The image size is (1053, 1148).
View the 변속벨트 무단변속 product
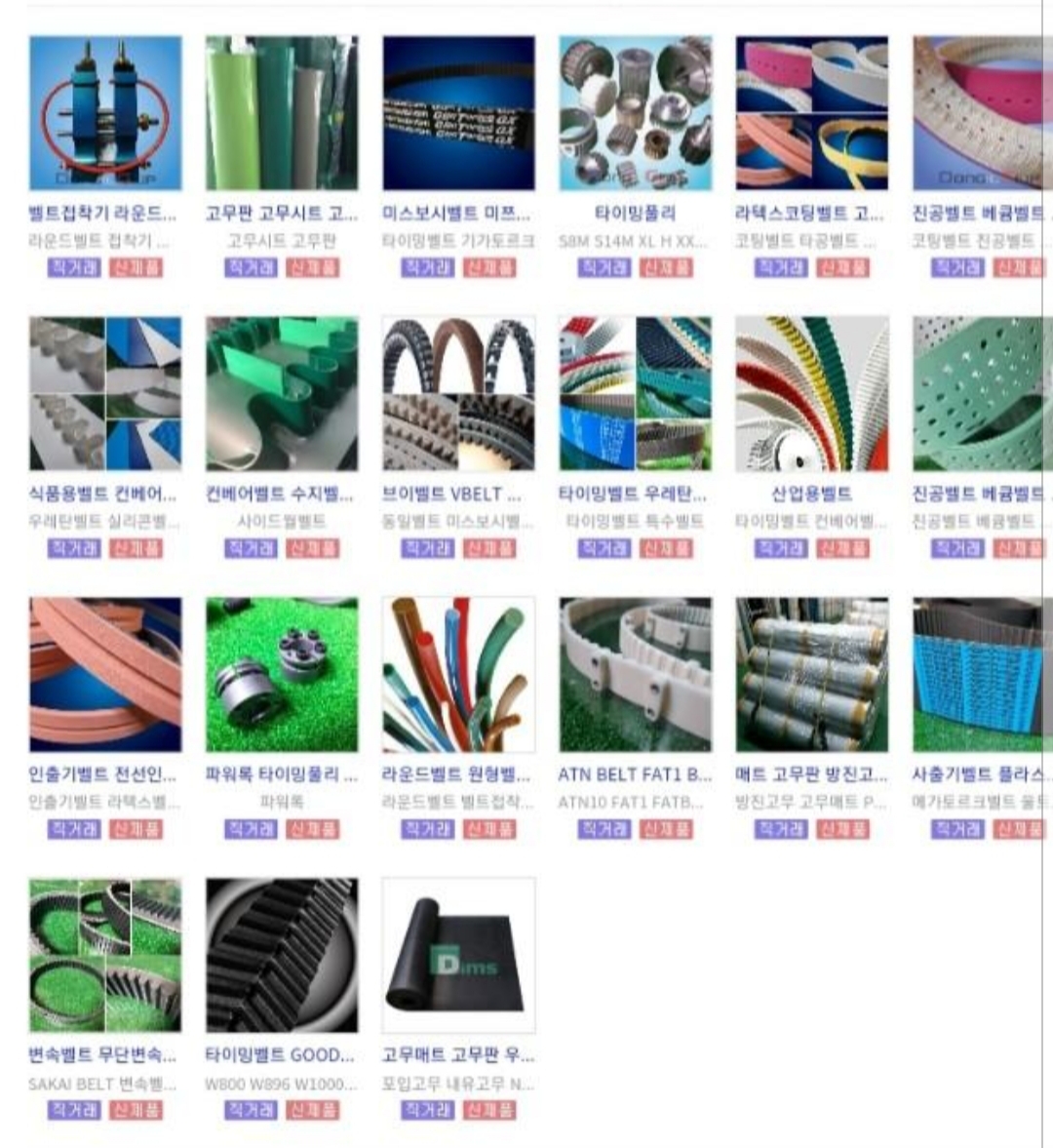[105, 955]
